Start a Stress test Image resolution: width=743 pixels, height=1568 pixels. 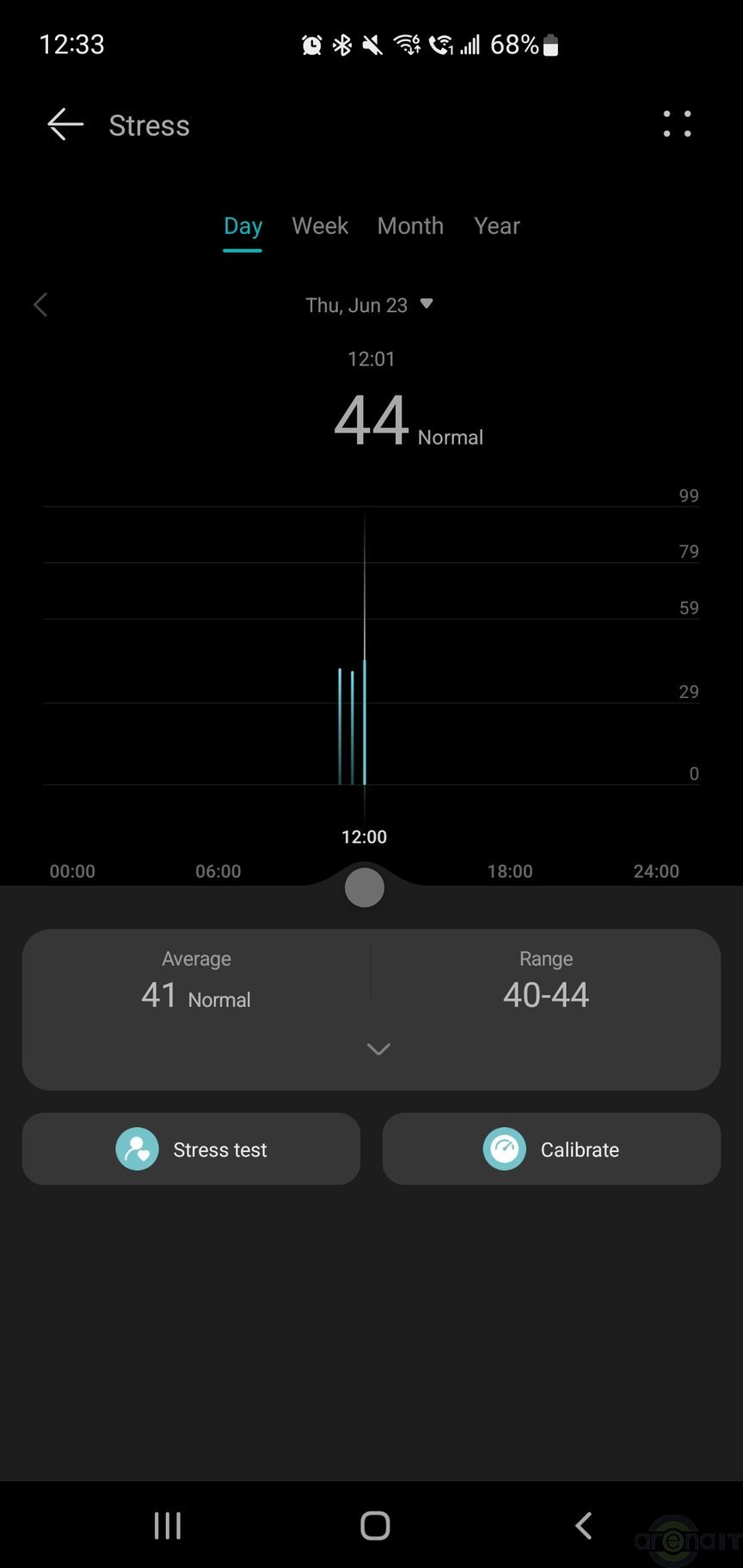point(191,1149)
